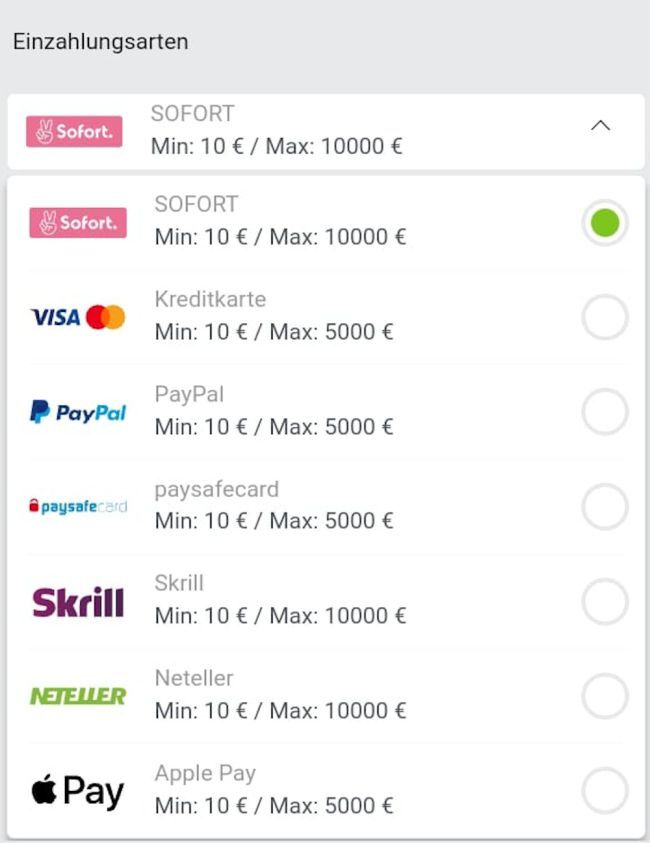Select Apple Pay for deposit
650x843 pixels.
click(x=605, y=791)
